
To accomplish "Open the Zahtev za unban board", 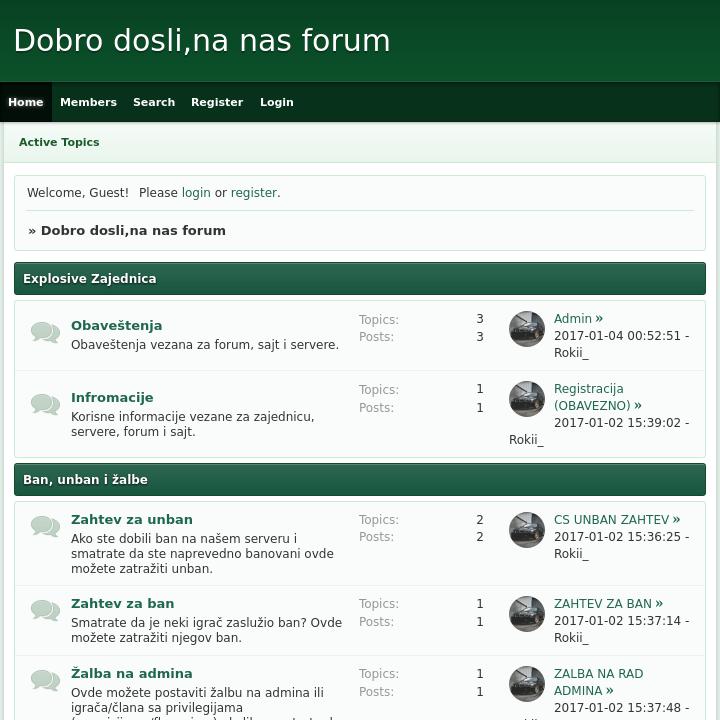I will pos(132,519).
